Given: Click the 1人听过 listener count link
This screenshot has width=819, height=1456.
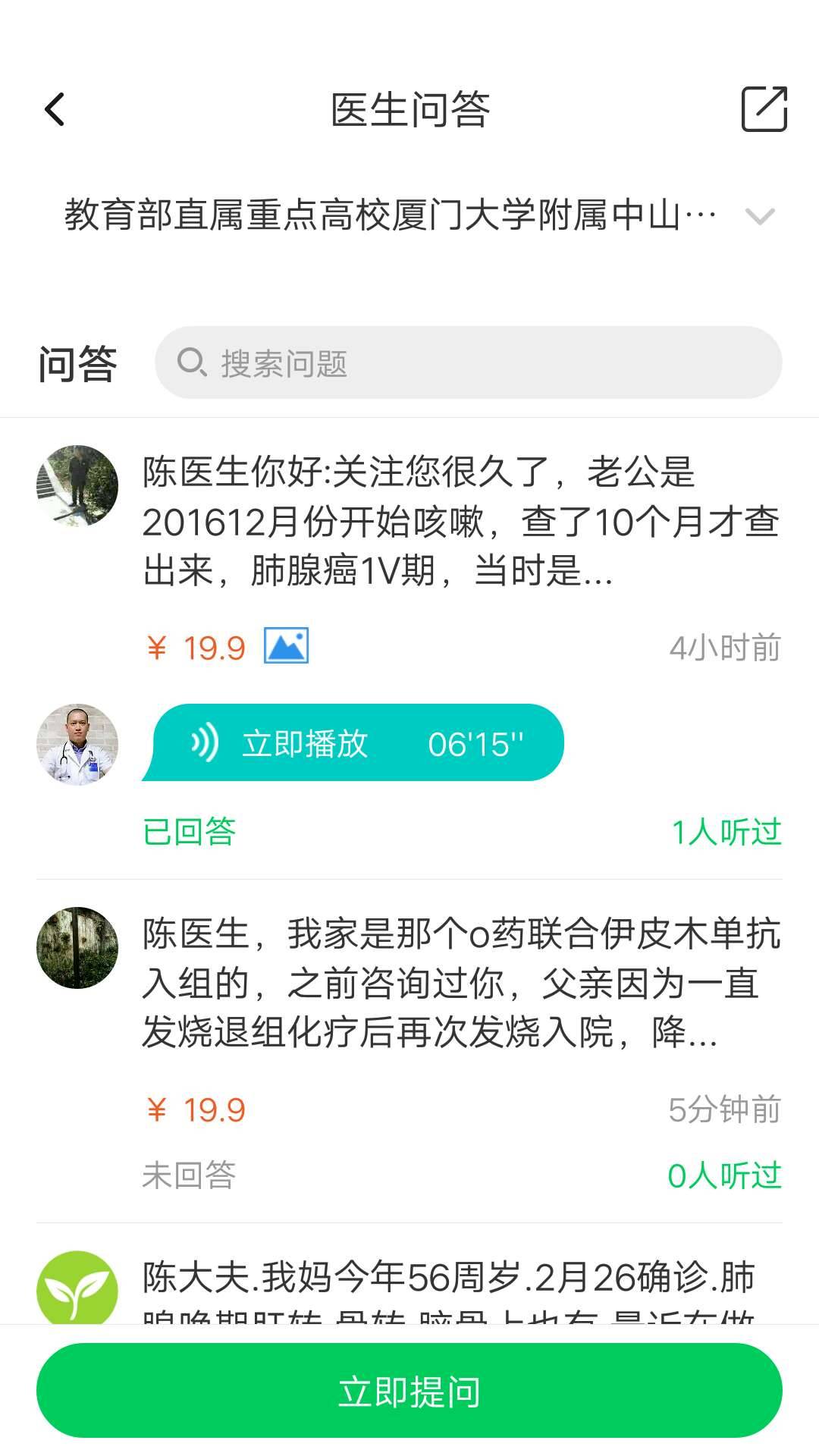Looking at the screenshot, I should [726, 832].
